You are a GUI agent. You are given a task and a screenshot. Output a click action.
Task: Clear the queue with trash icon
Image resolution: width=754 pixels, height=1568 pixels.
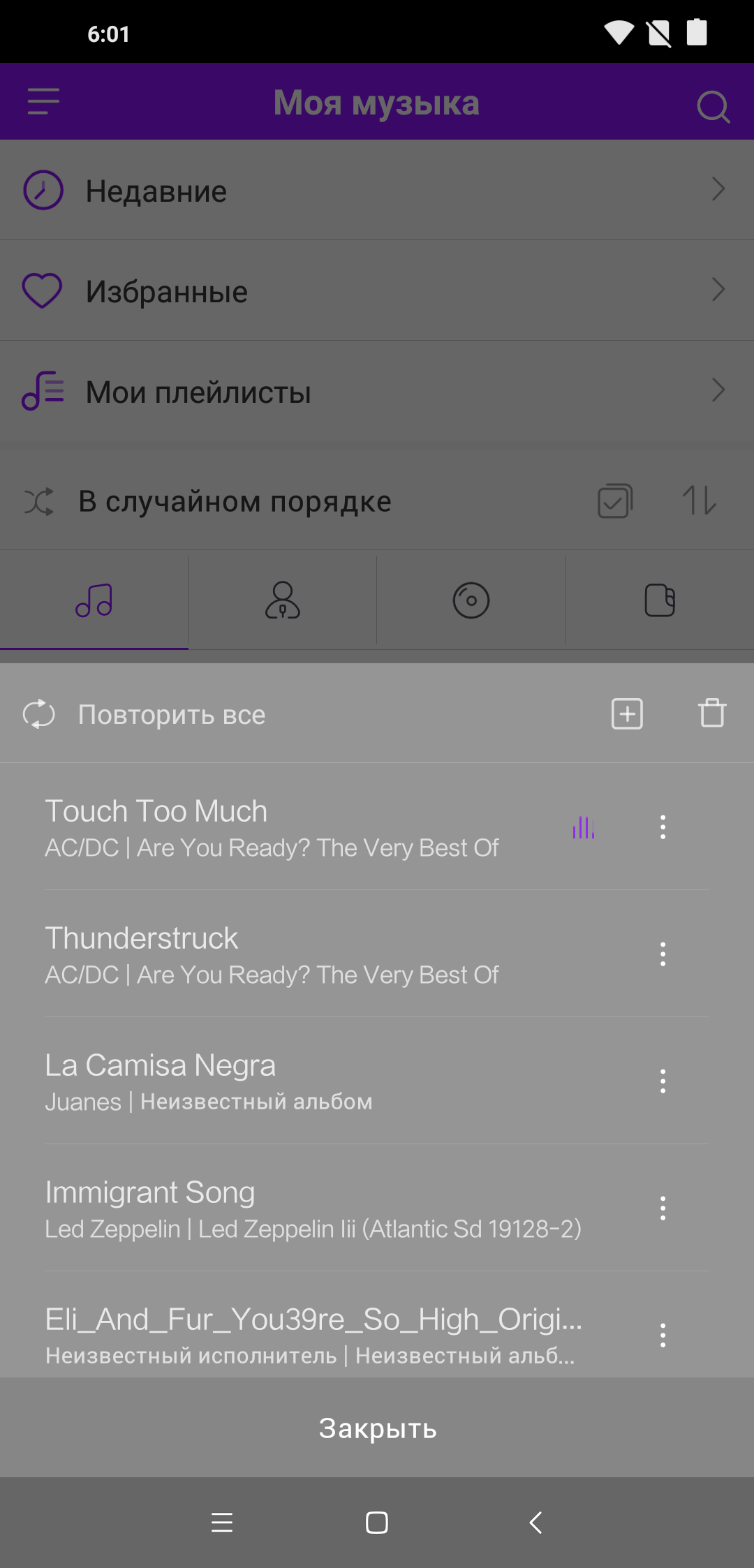pyautogui.click(x=712, y=713)
